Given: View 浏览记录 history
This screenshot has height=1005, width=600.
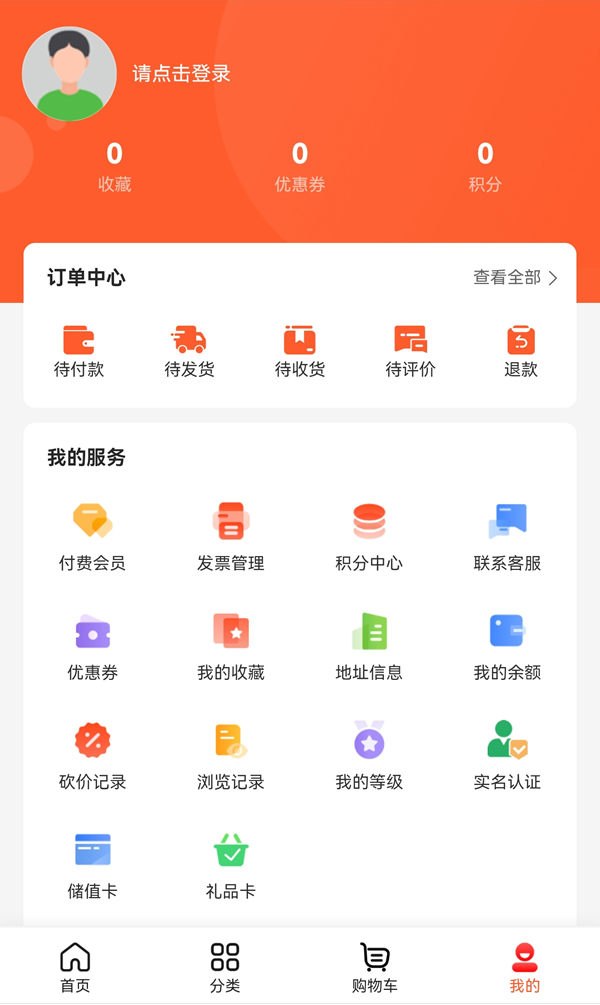Looking at the screenshot, I should pyautogui.click(x=231, y=754).
